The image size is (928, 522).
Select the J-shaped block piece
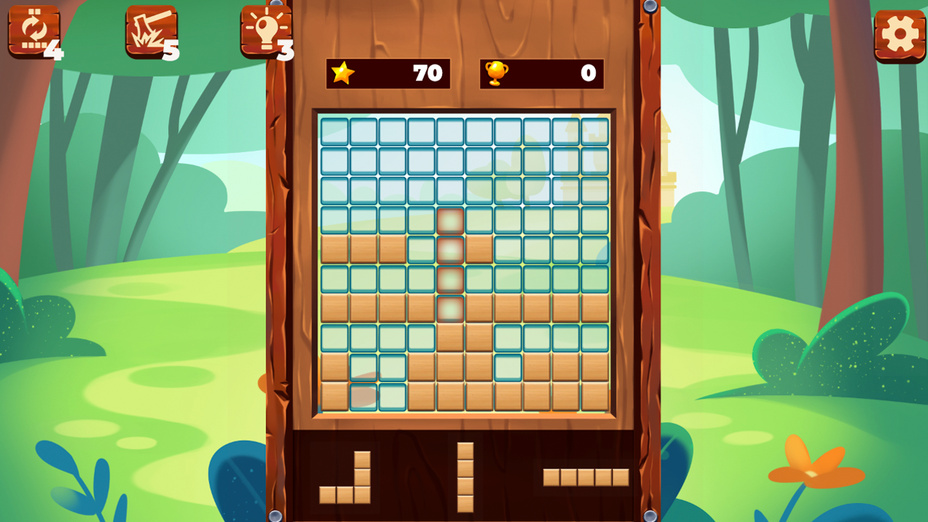(348, 479)
